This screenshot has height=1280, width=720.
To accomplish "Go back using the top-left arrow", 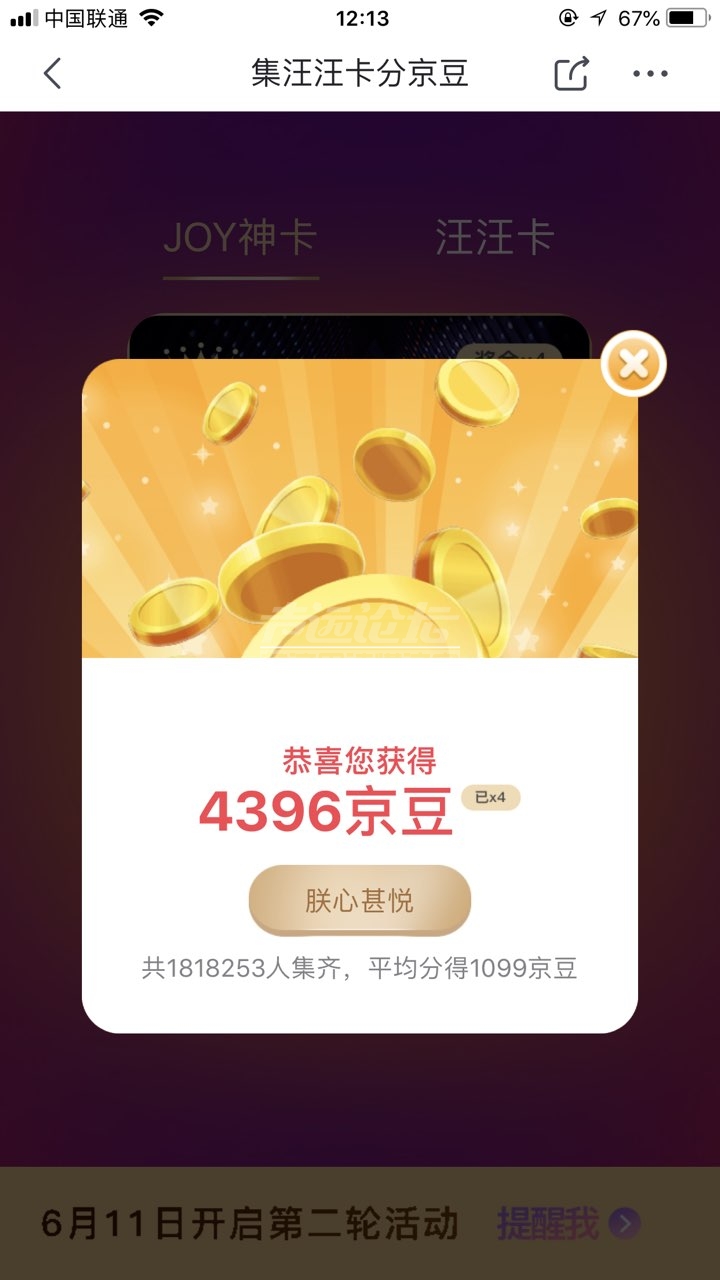I will (x=53, y=73).
